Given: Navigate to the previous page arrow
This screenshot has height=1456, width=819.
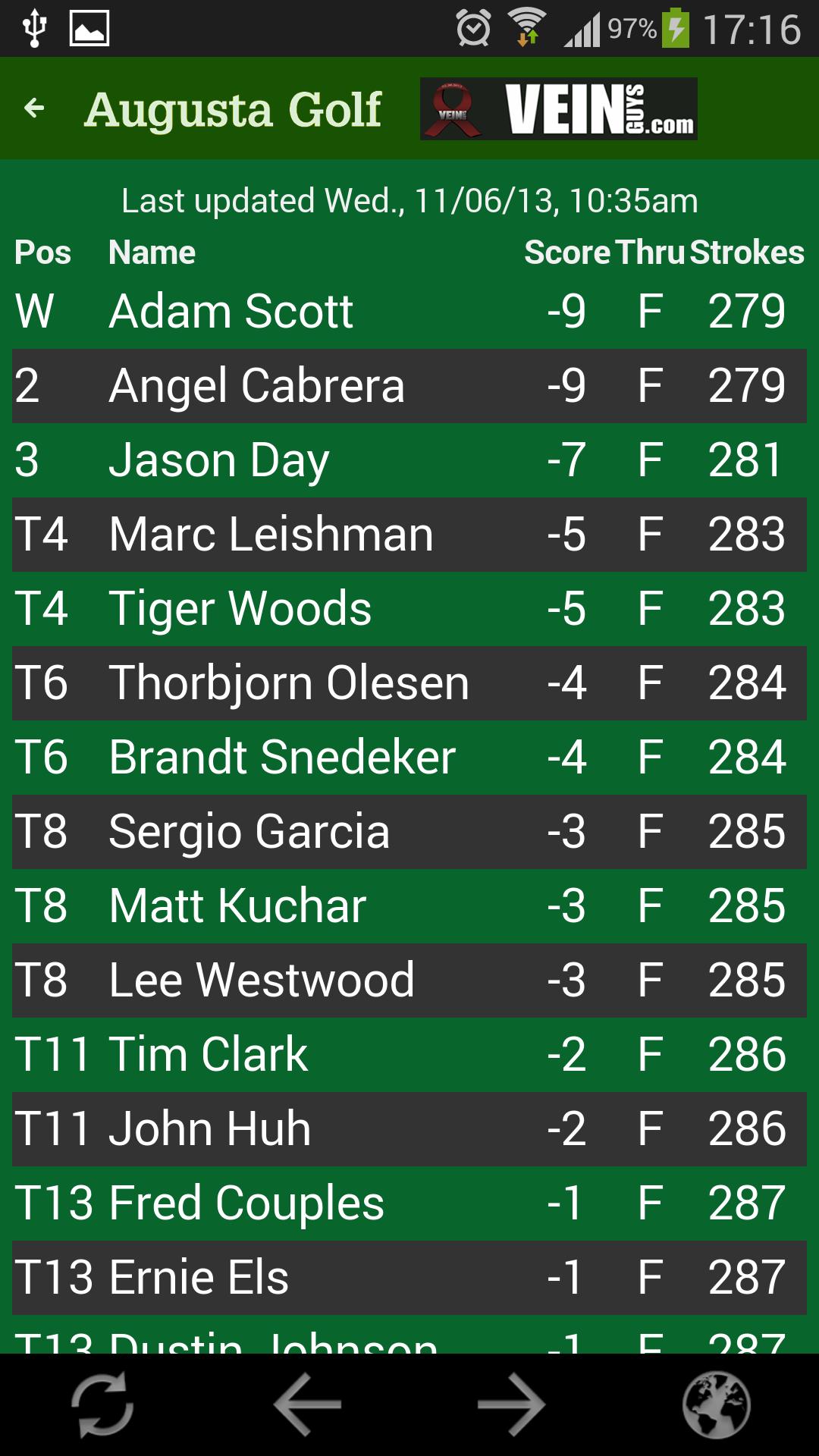Looking at the screenshot, I should tap(307, 1404).
